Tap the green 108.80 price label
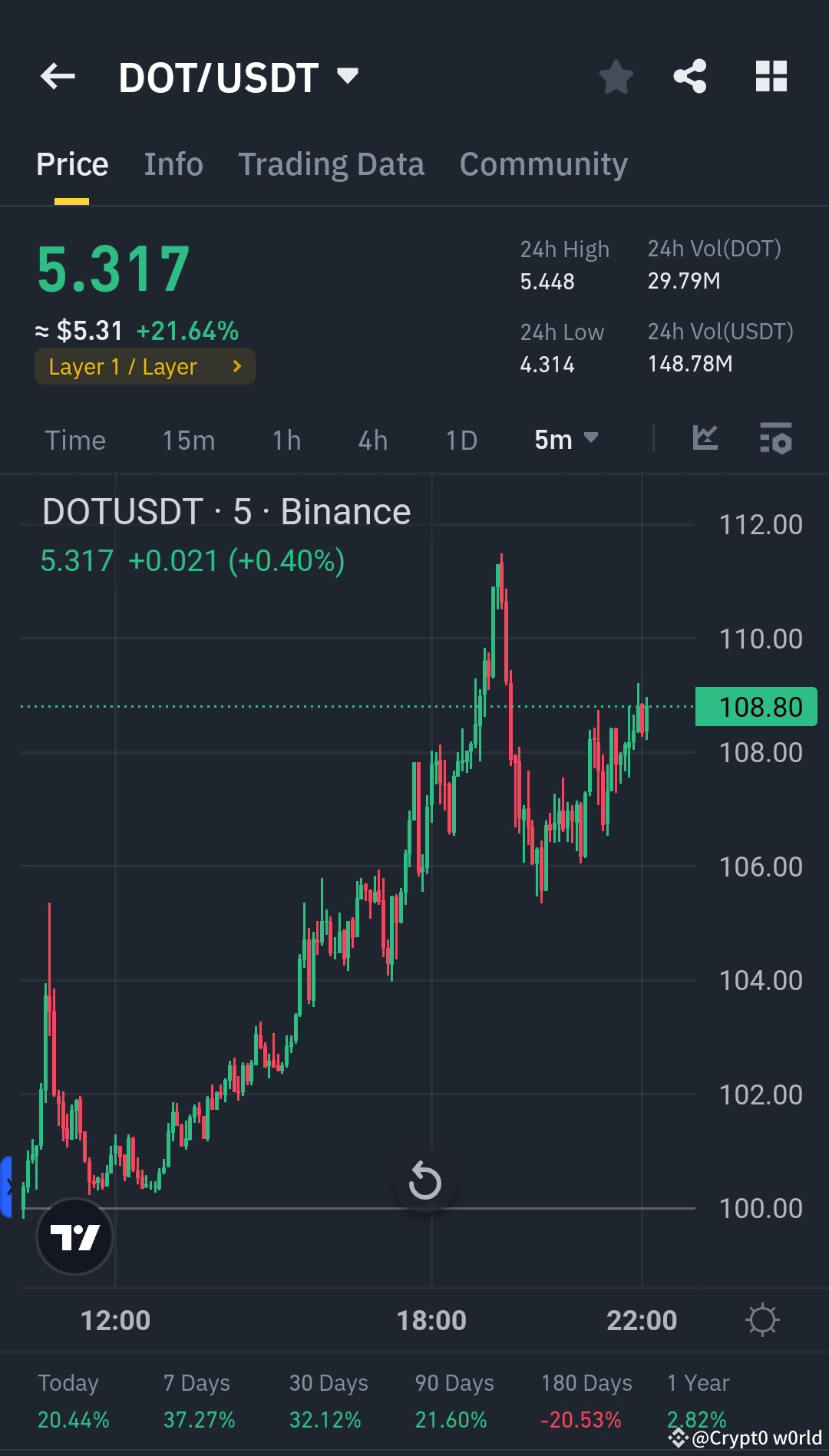 point(755,706)
